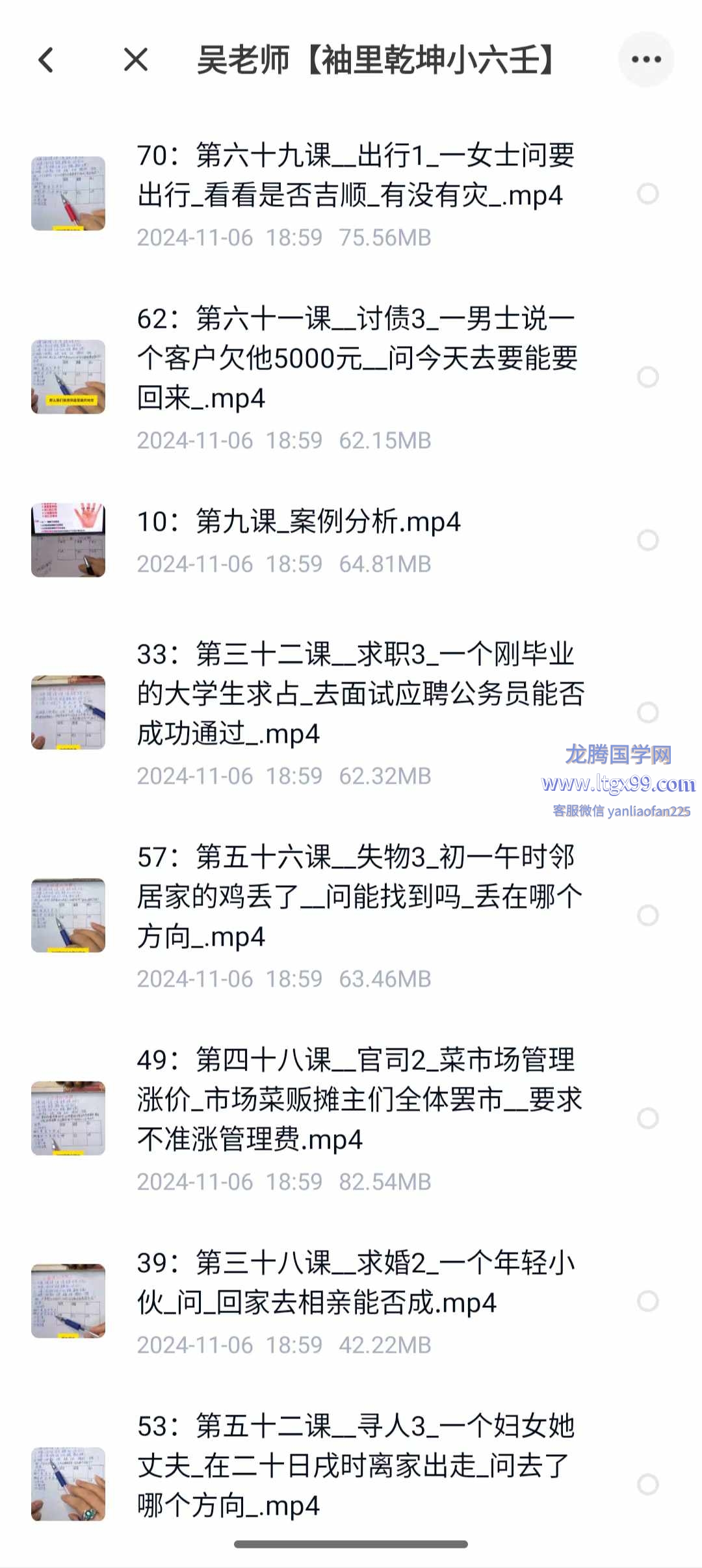Close the page with the X icon
Screen dimensions: 702x1568
click(x=136, y=60)
